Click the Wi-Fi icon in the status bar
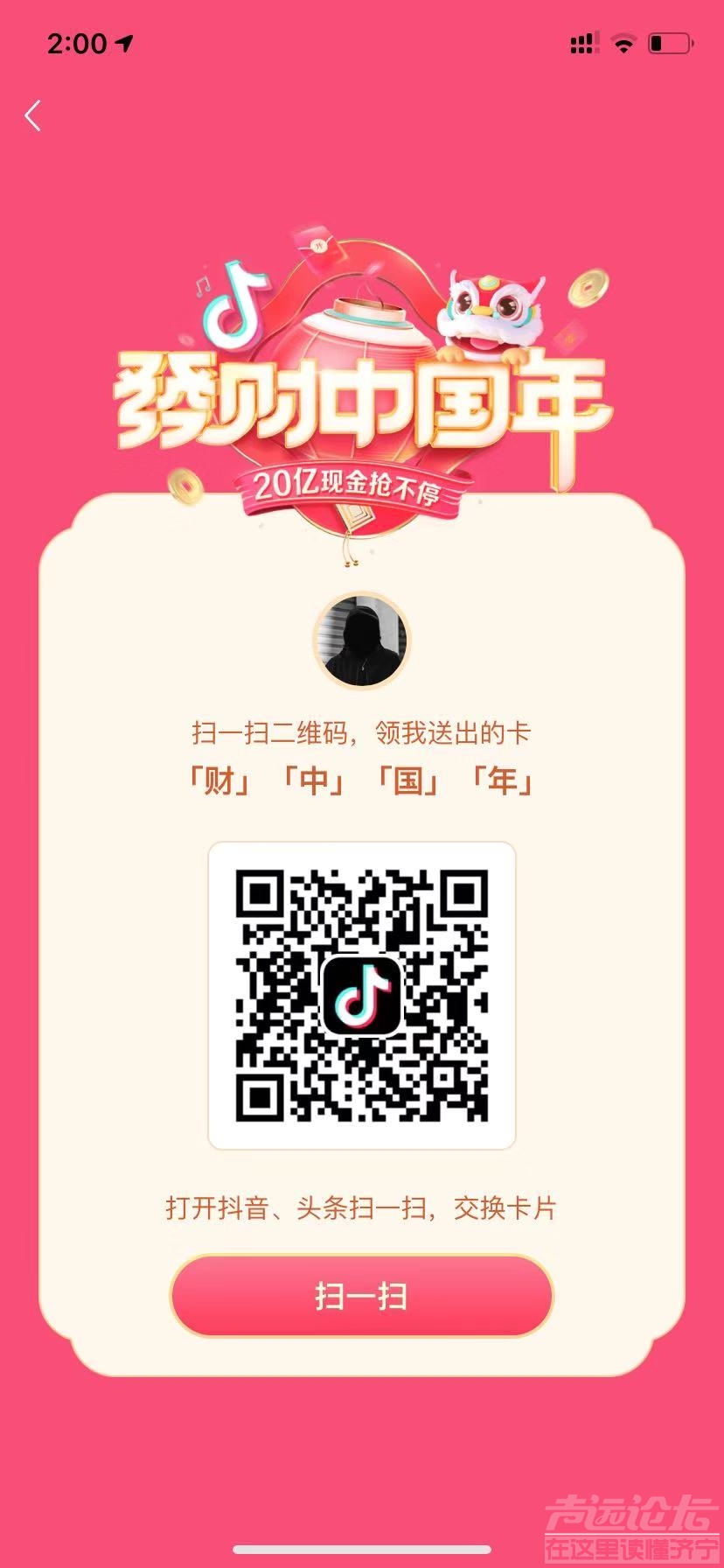This screenshot has width=724, height=1568. 623,42
